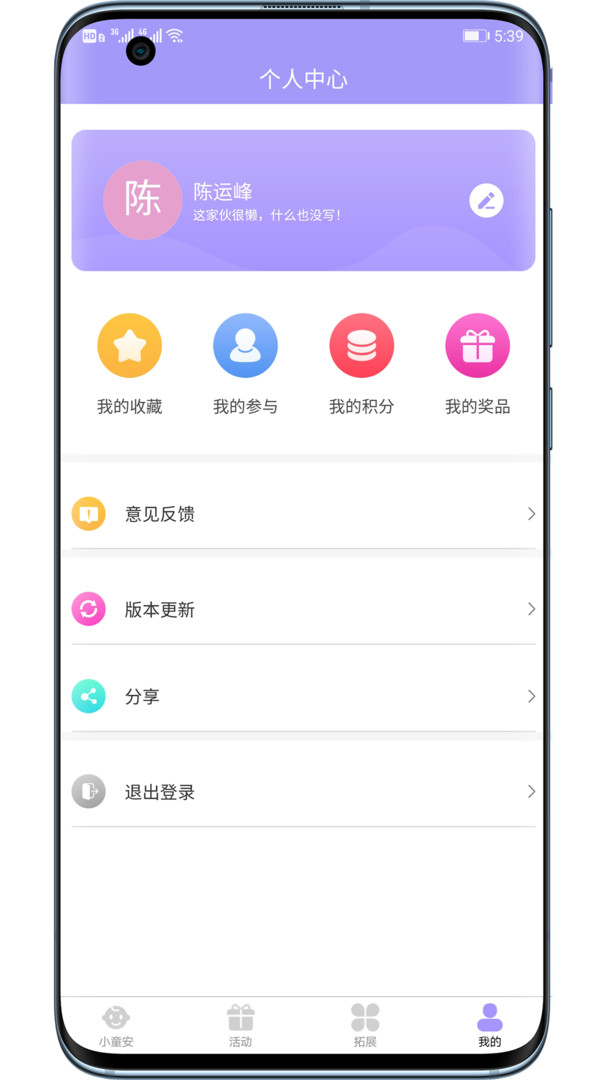The height and width of the screenshot is (1080, 607).
Task: Select the 我的 tab
Action: [x=489, y=1025]
